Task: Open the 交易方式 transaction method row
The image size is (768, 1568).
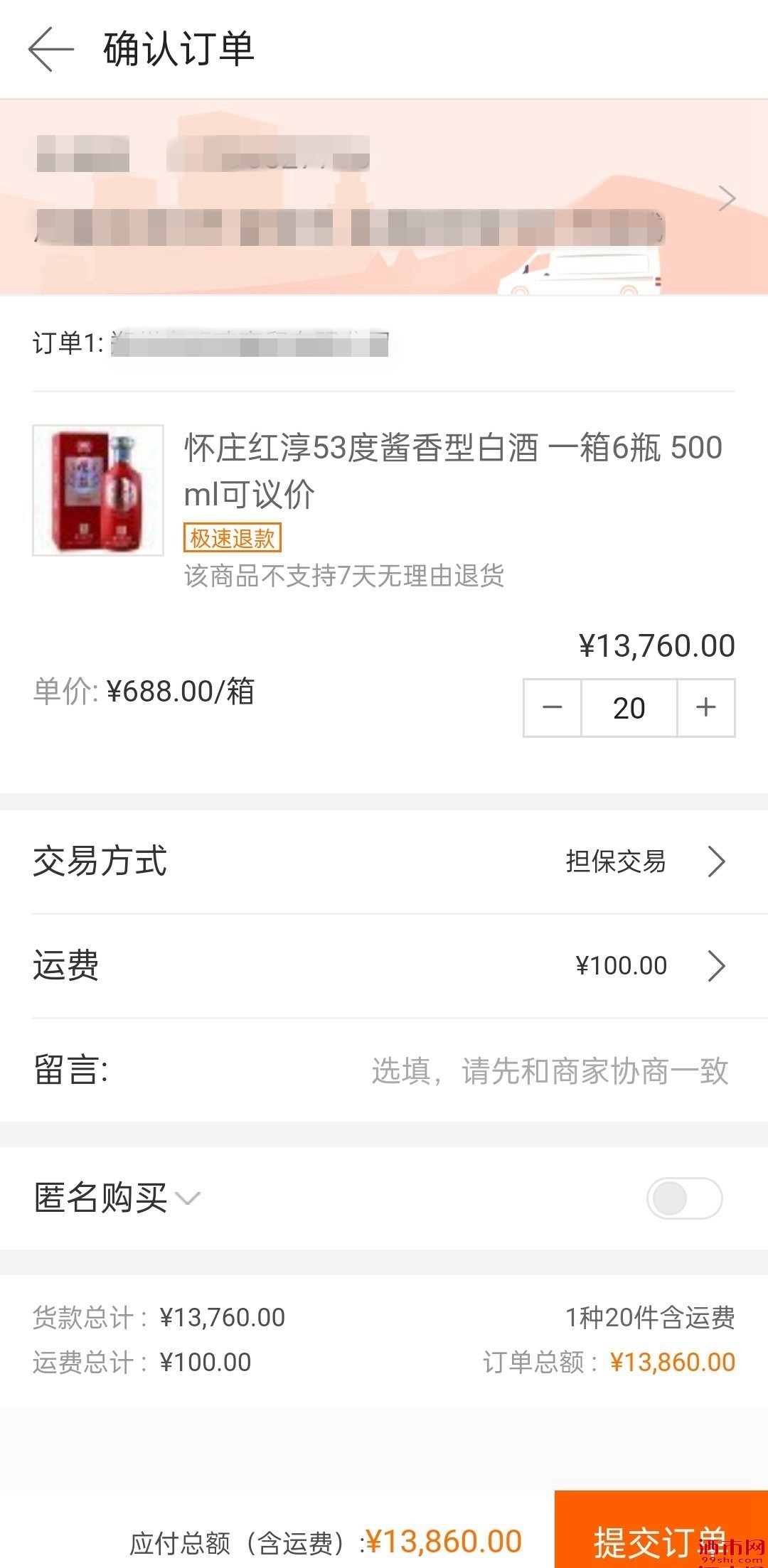Action: coord(384,861)
